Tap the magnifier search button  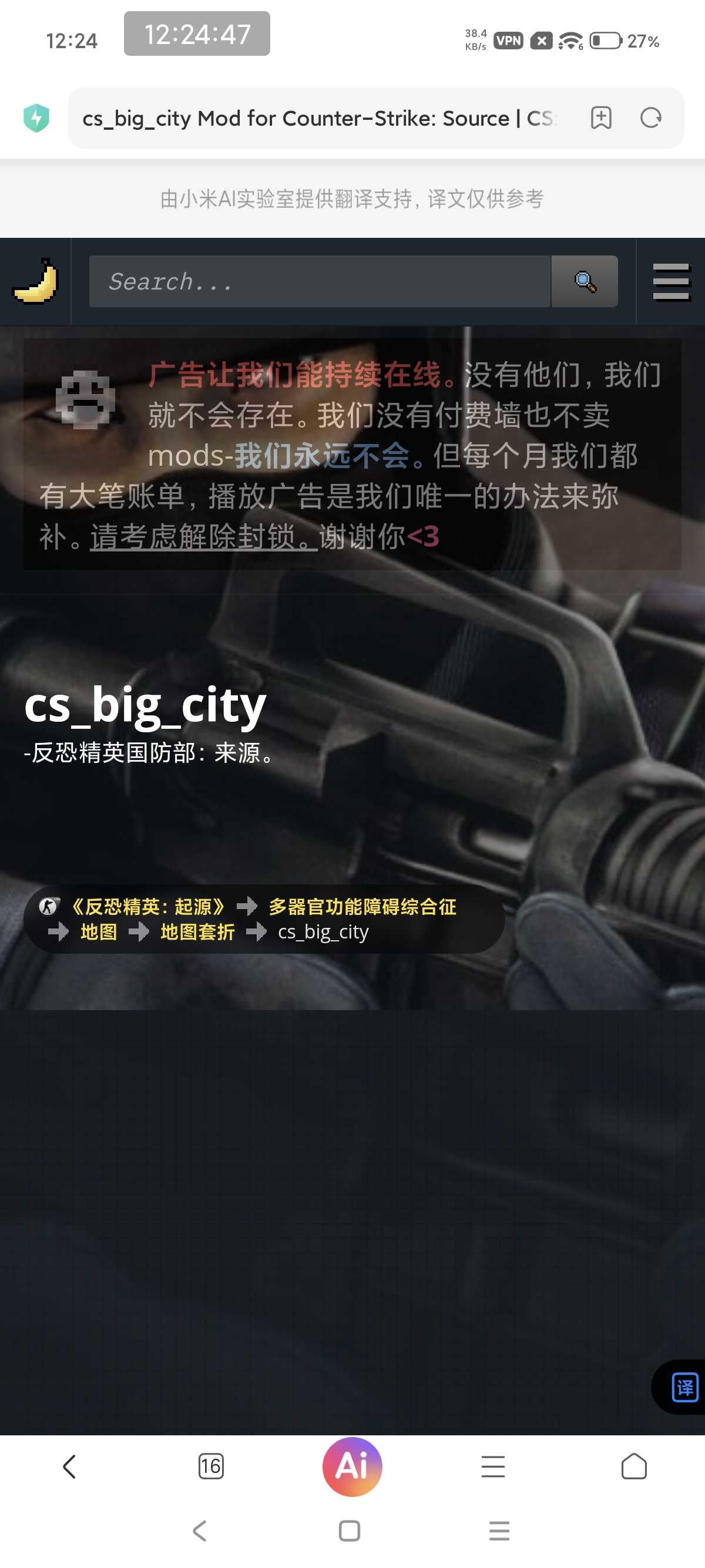585,282
